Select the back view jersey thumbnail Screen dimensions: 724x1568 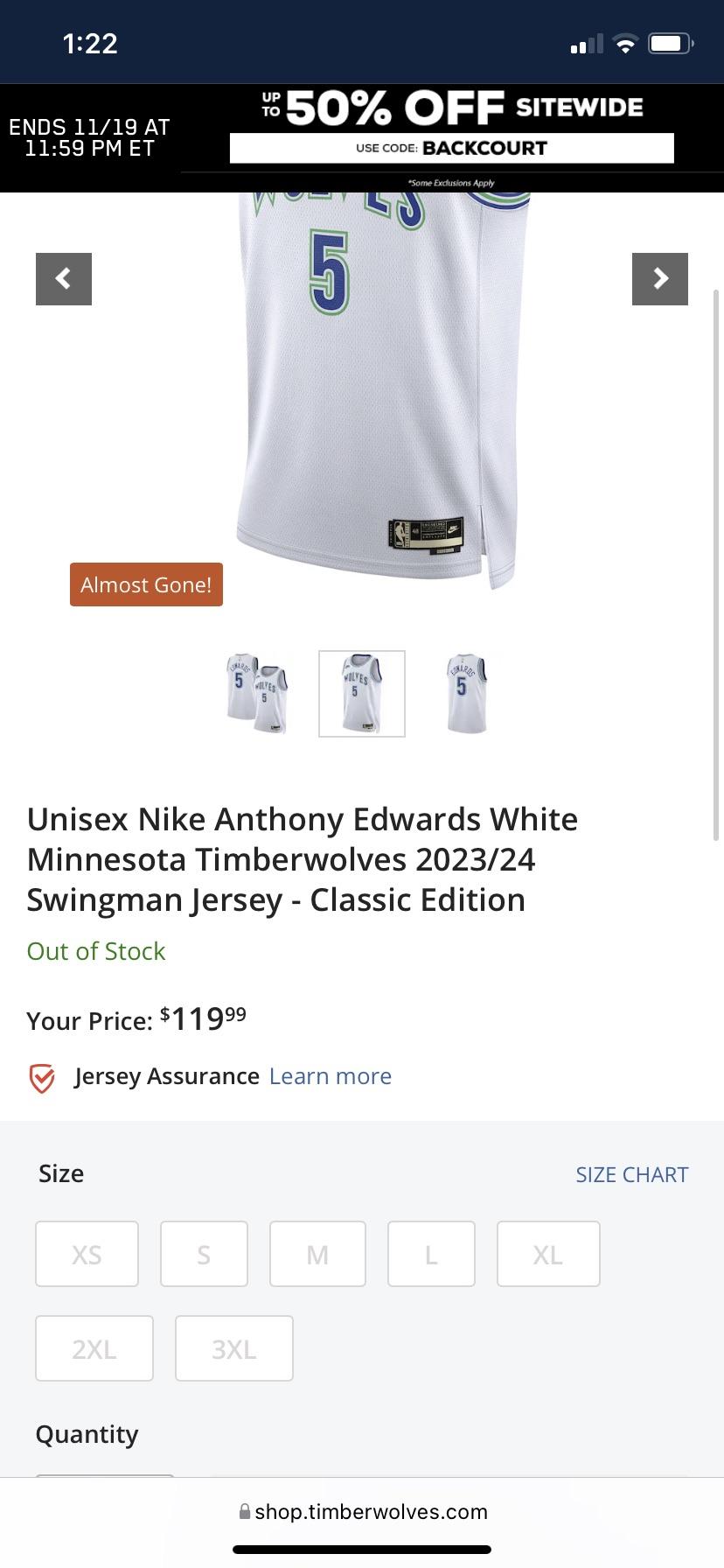[x=466, y=694]
